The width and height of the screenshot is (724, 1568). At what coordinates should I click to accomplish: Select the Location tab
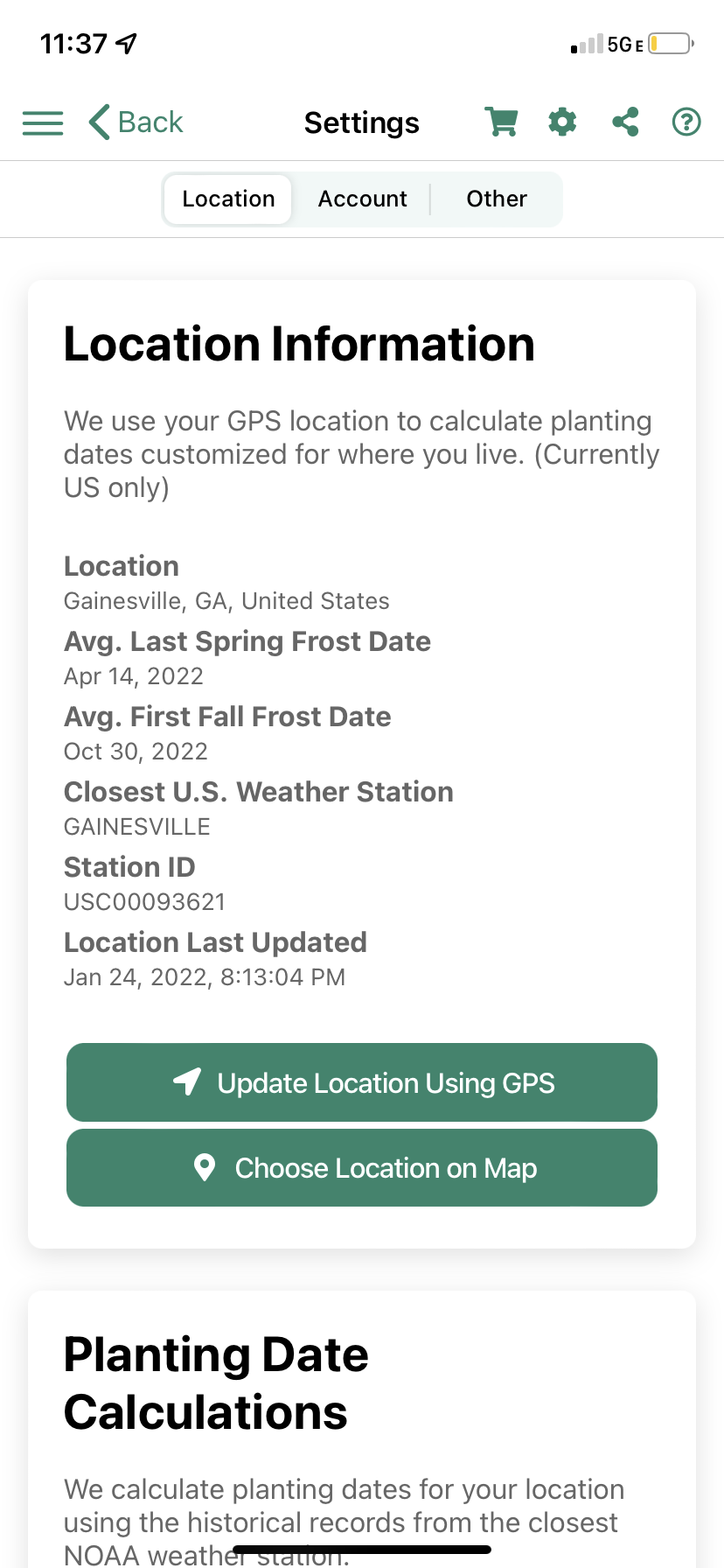[228, 199]
